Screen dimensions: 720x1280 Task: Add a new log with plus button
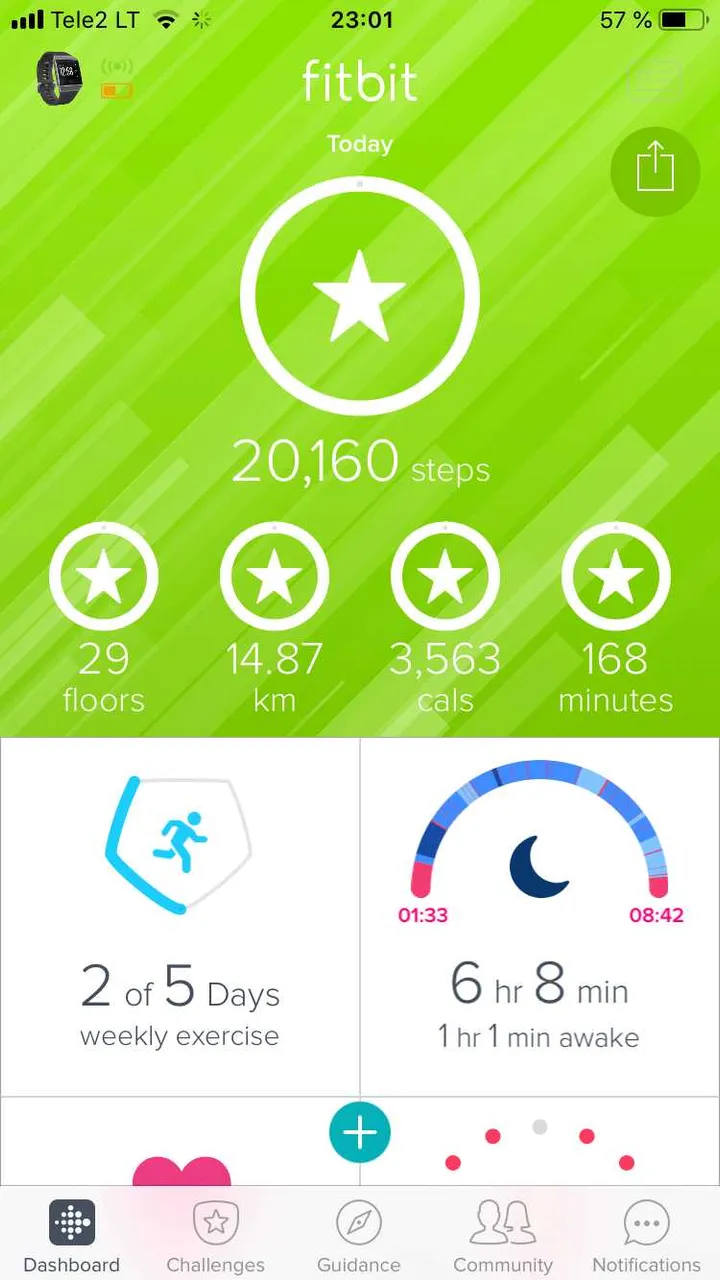click(x=360, y=1133)
